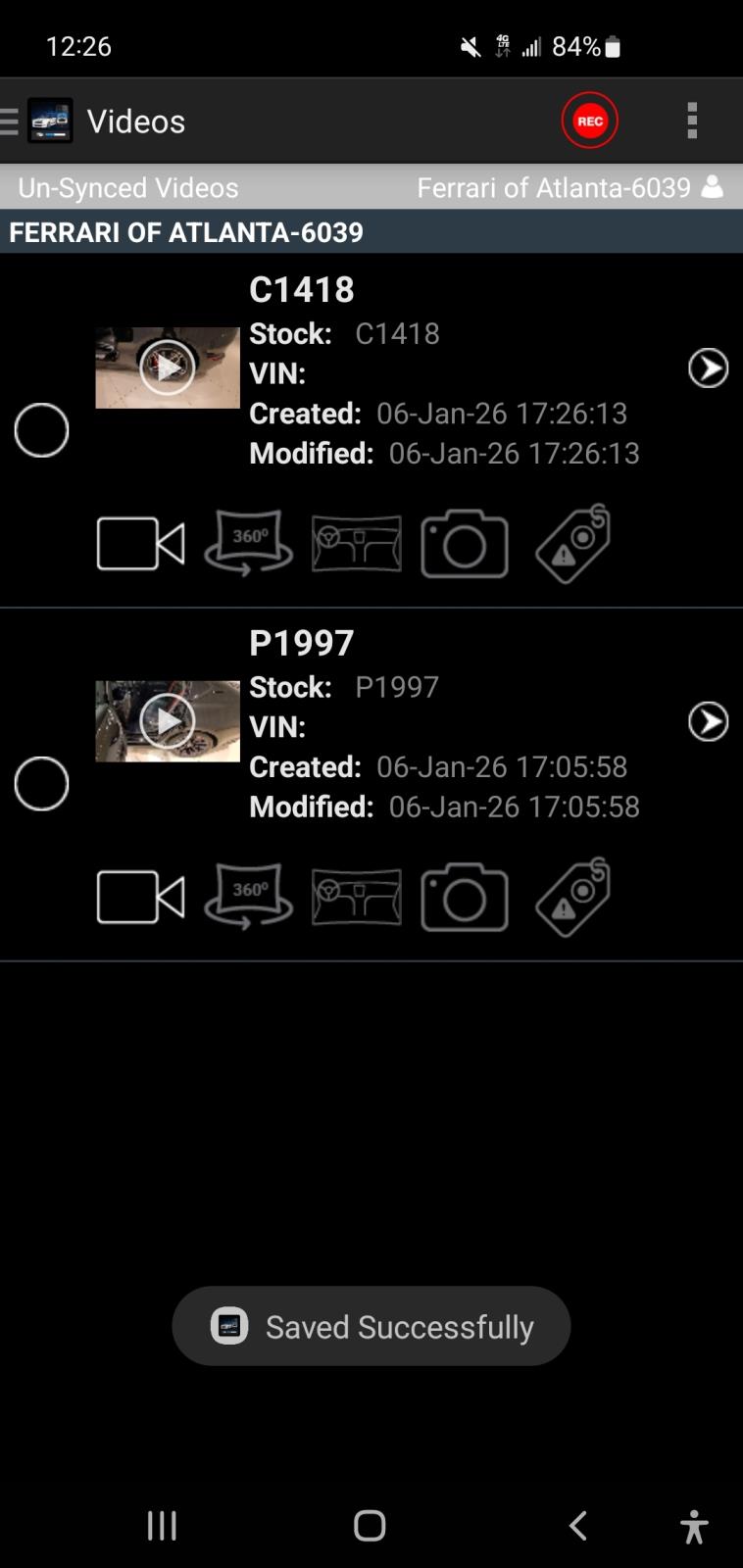Go back using the system back button
Viewport: 743px width, 1568px height.
point(578,1525)
